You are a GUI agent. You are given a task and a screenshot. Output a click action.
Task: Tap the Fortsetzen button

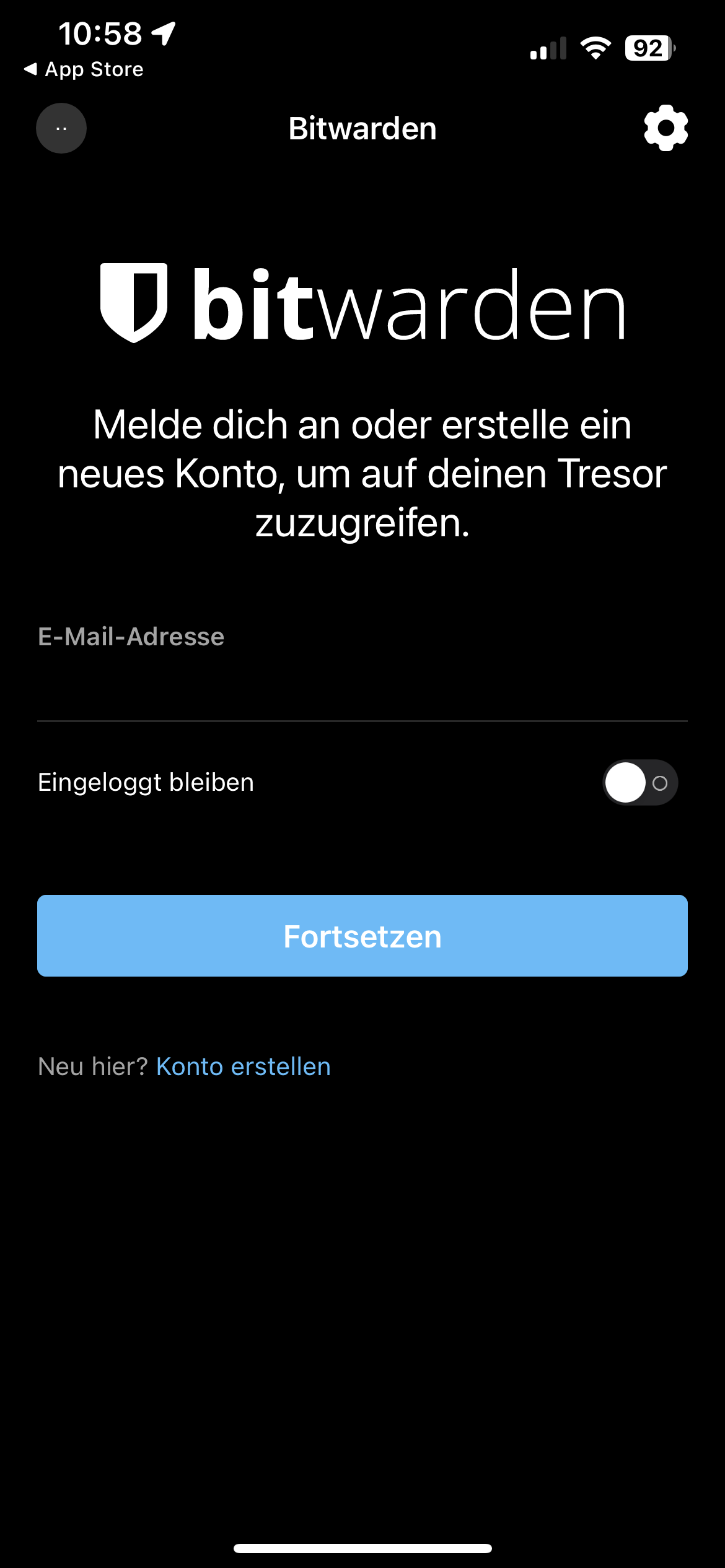pyautogui.click(x=362, y=935)
